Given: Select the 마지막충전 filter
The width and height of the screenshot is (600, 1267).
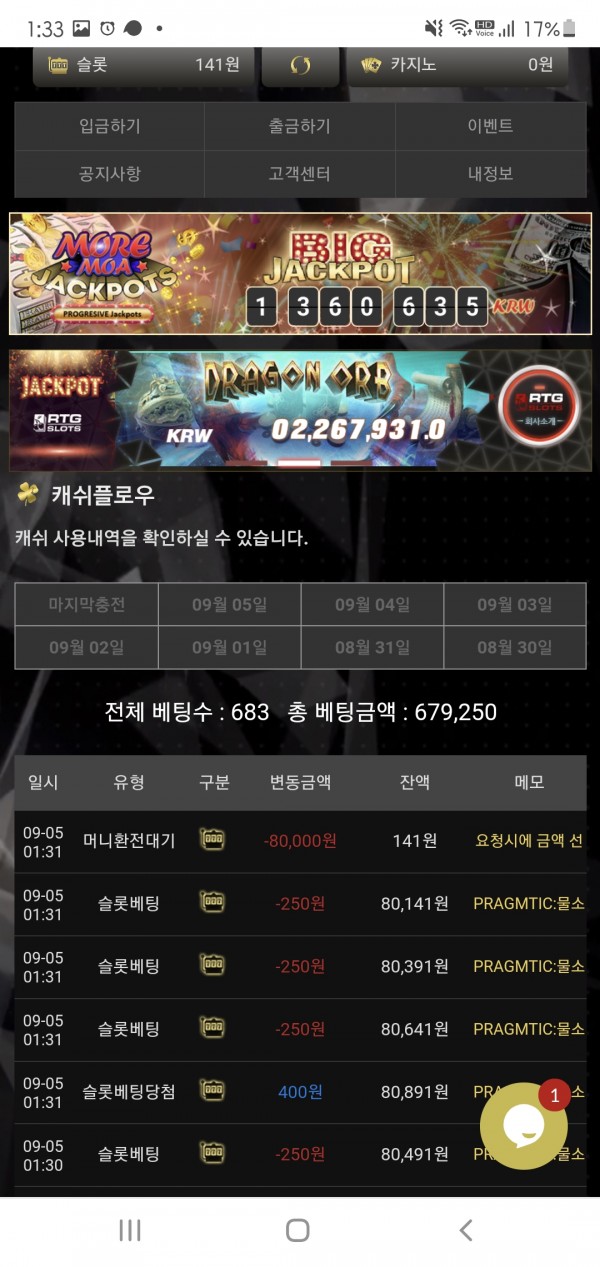Looking at the screenshot, I should [87, 605].
